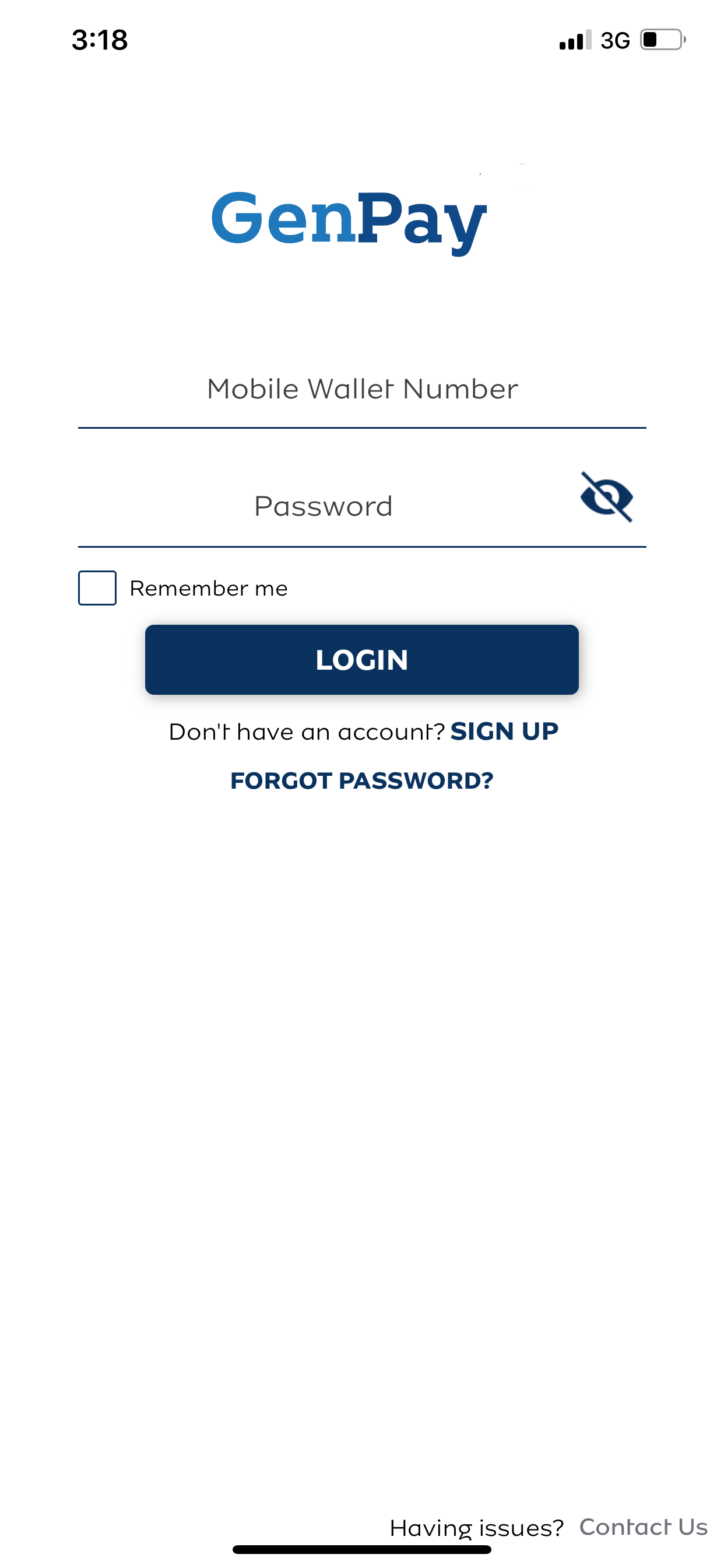This screenshot has height=1568, width=724.
Task: Check the Remember me checkbox
Action: (96, 587)
